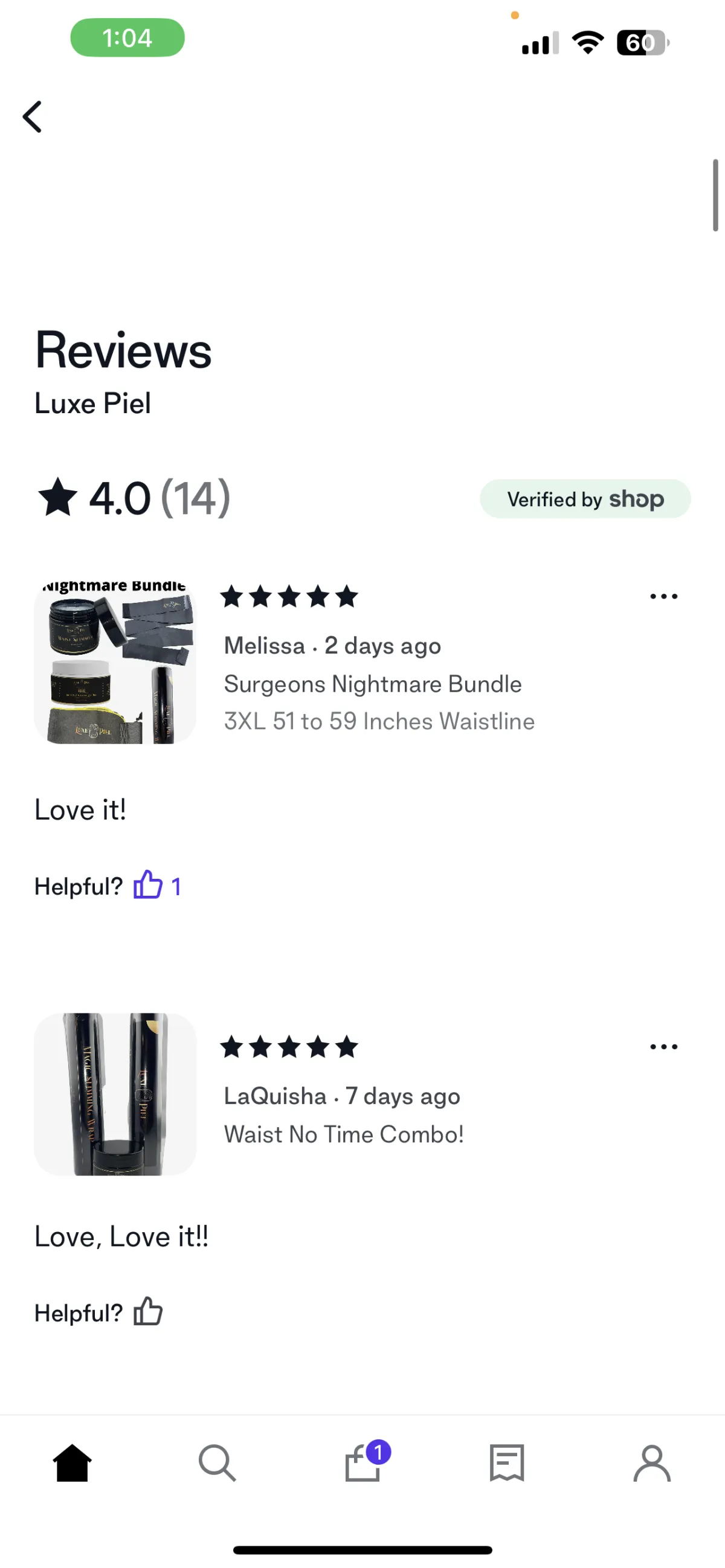This screenshot has height=1568, width=725.
Task: Open more options for Melissa's review
Action: [663, 597]
